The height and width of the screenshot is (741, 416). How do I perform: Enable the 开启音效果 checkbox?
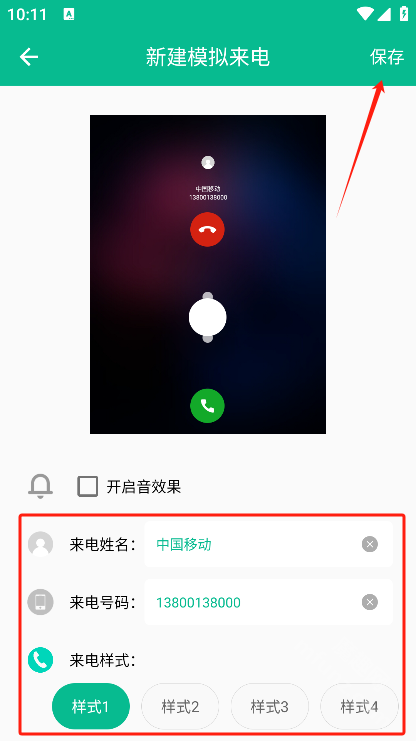[87, 486]
